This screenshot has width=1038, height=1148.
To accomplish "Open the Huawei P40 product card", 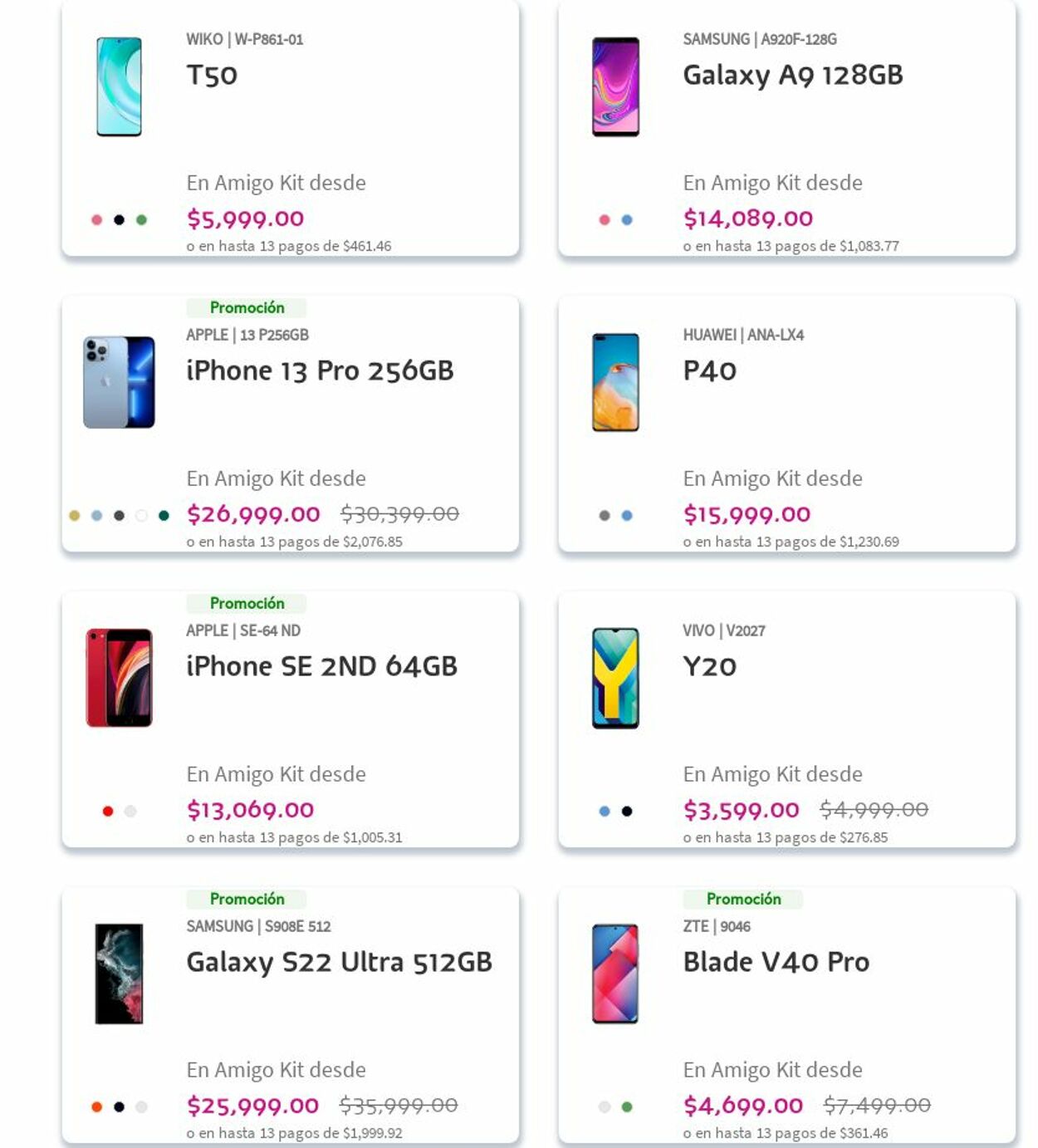I will point(709,370).
